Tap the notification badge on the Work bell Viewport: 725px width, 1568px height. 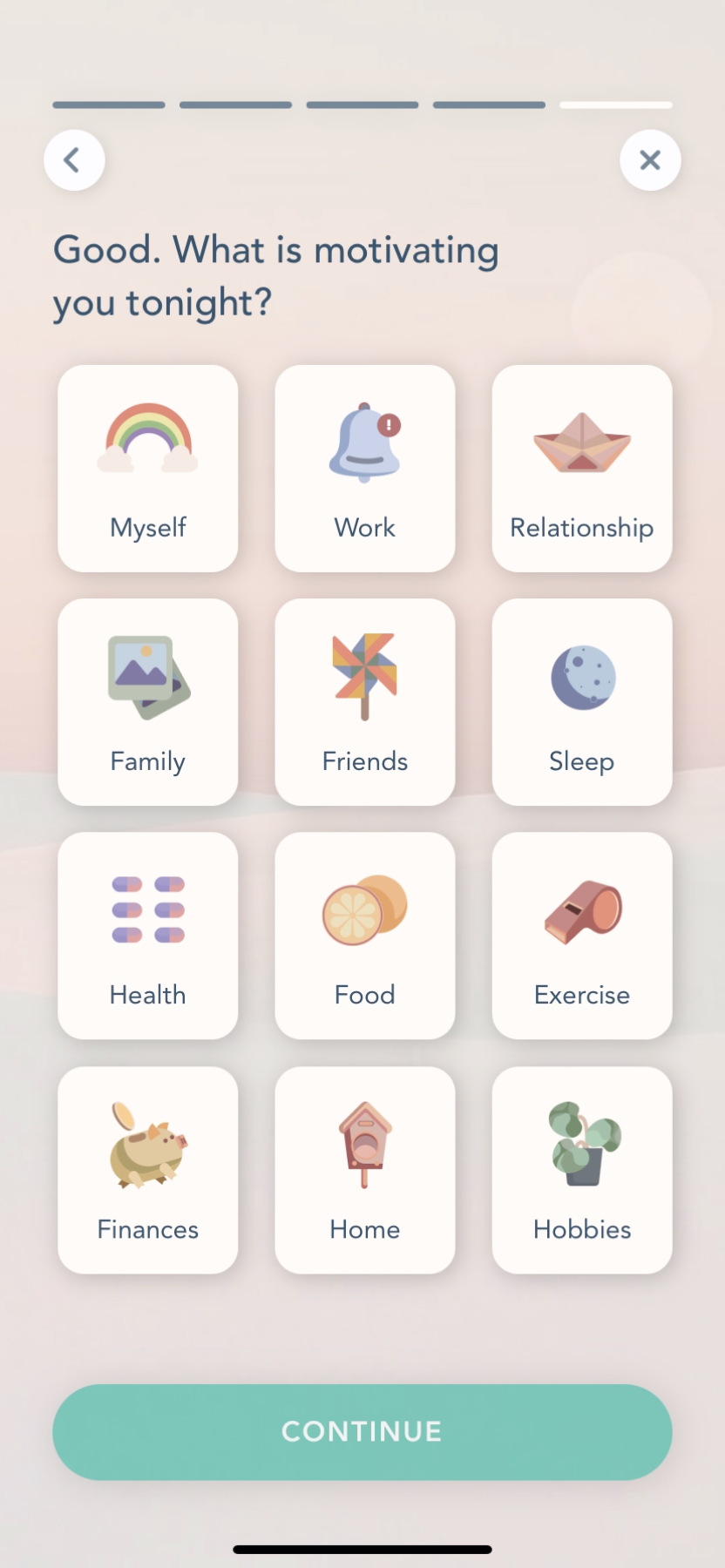click(x=387, y=424)
